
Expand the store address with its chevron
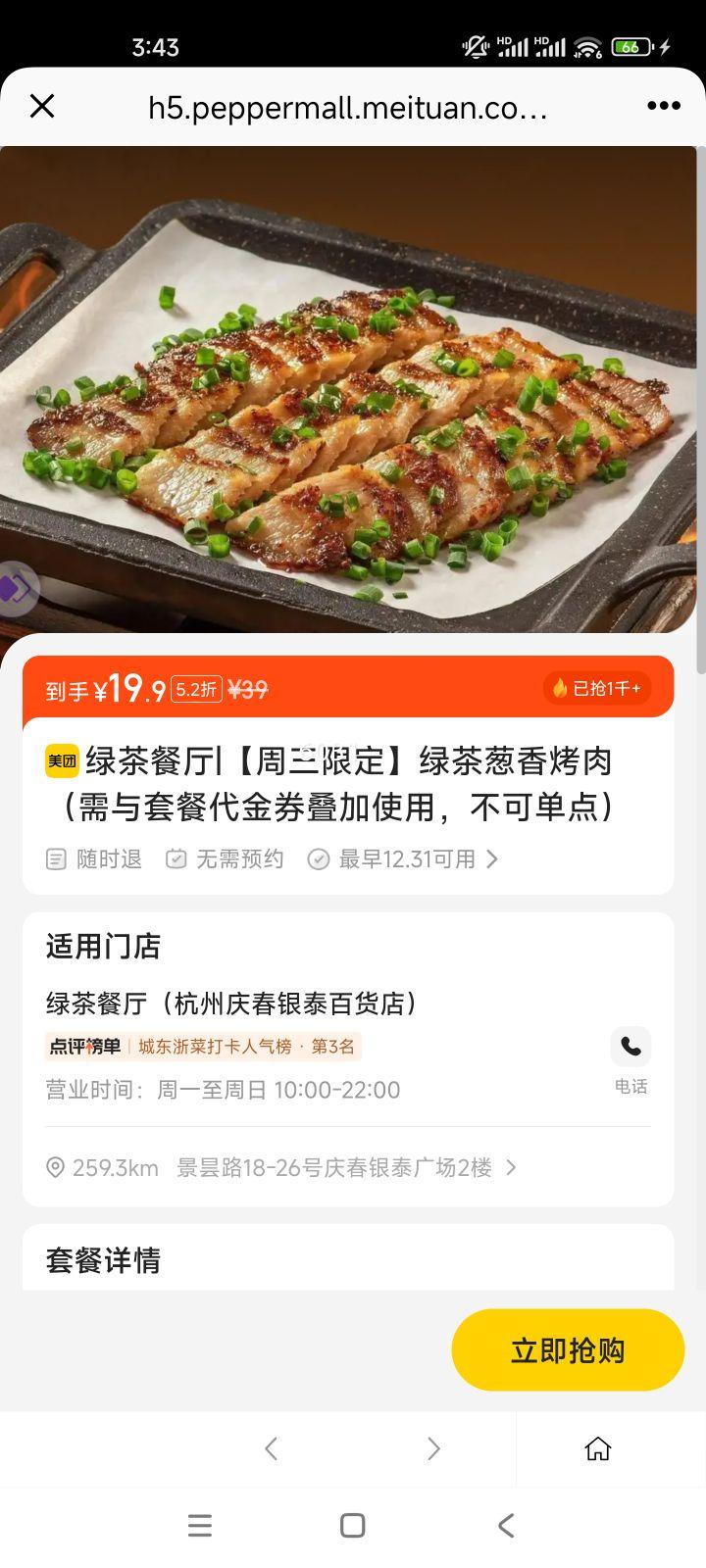click(x=511, y=1168)
